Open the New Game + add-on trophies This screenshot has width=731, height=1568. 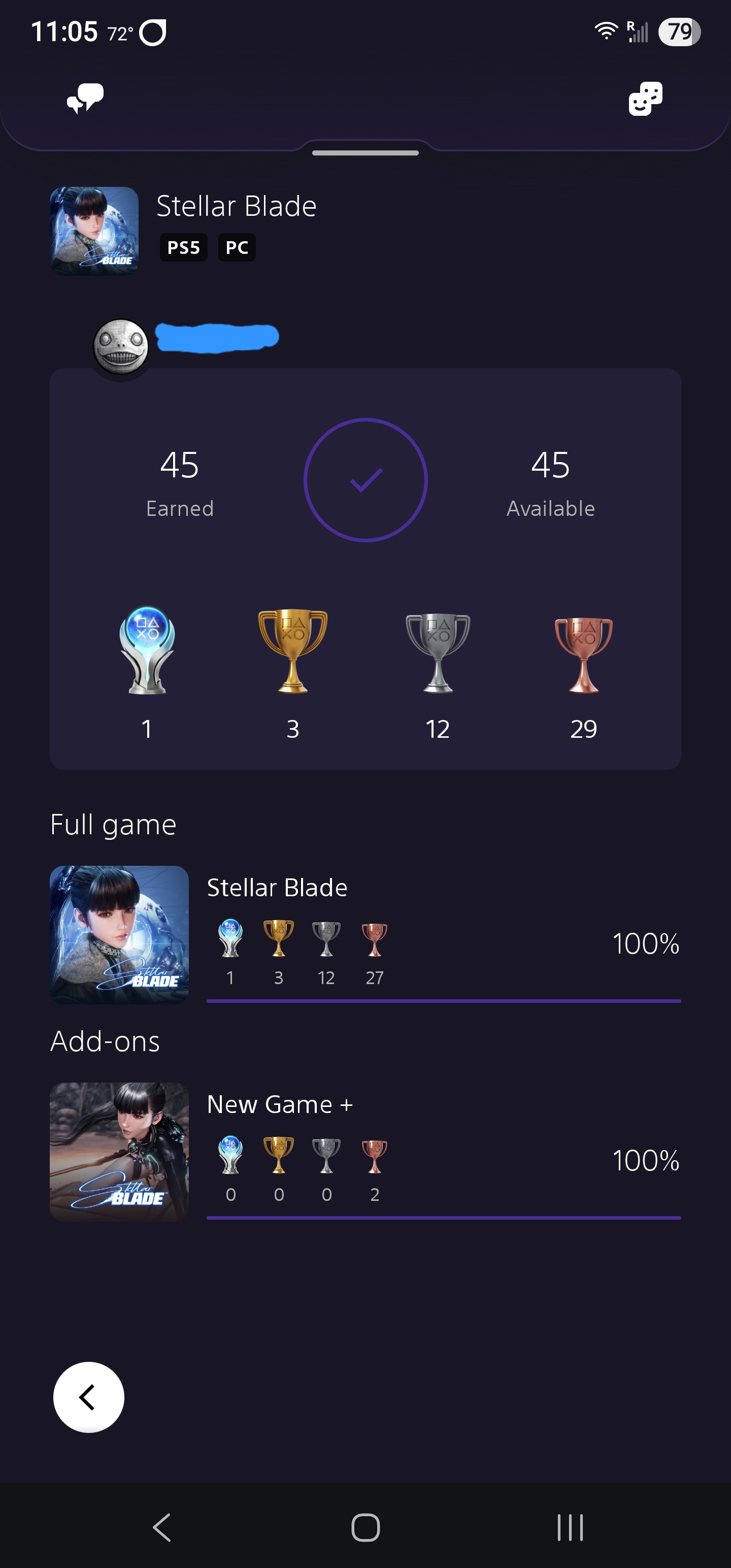(x=365, y=1151)
